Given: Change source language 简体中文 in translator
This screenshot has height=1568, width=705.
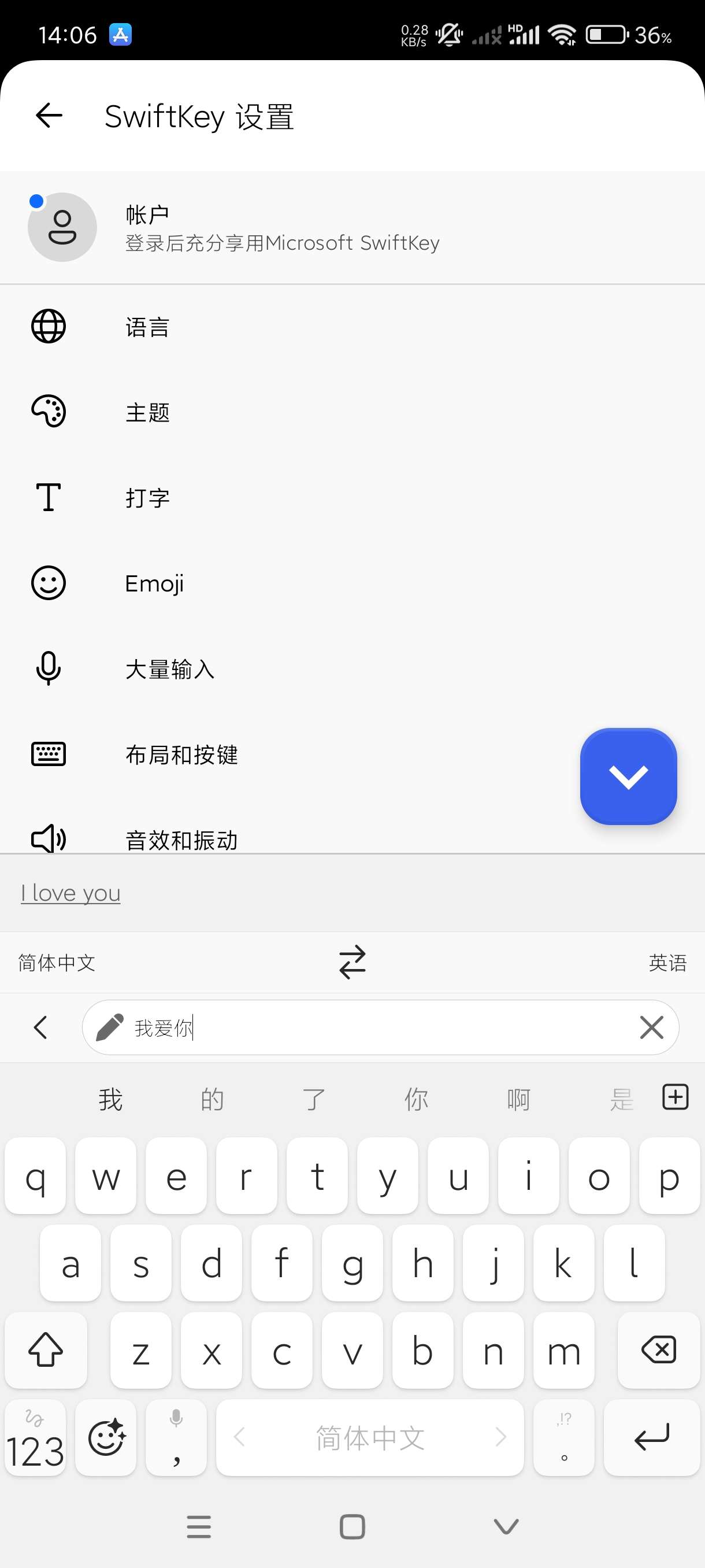Looking at the screenshot, I should coord(57,963).
